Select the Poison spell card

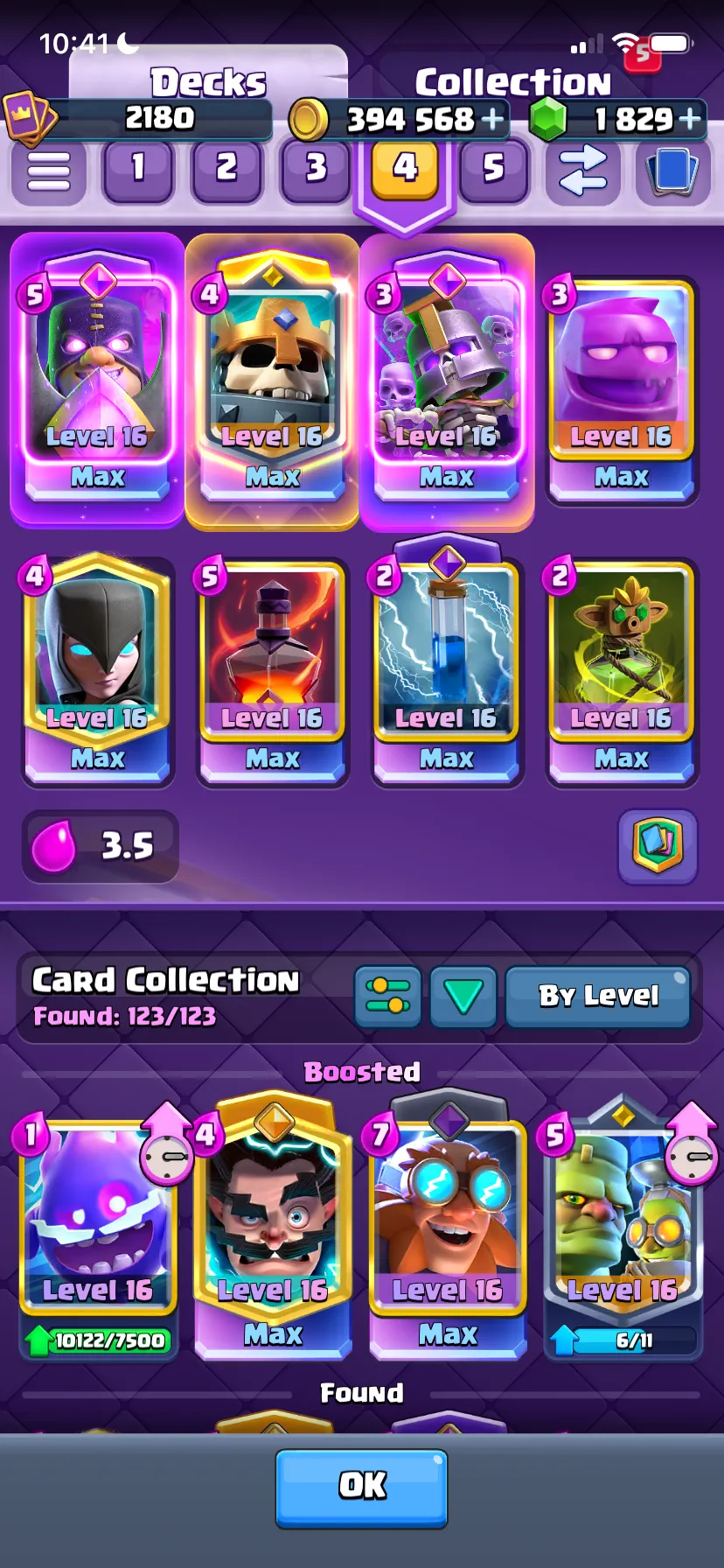(272, 672)
